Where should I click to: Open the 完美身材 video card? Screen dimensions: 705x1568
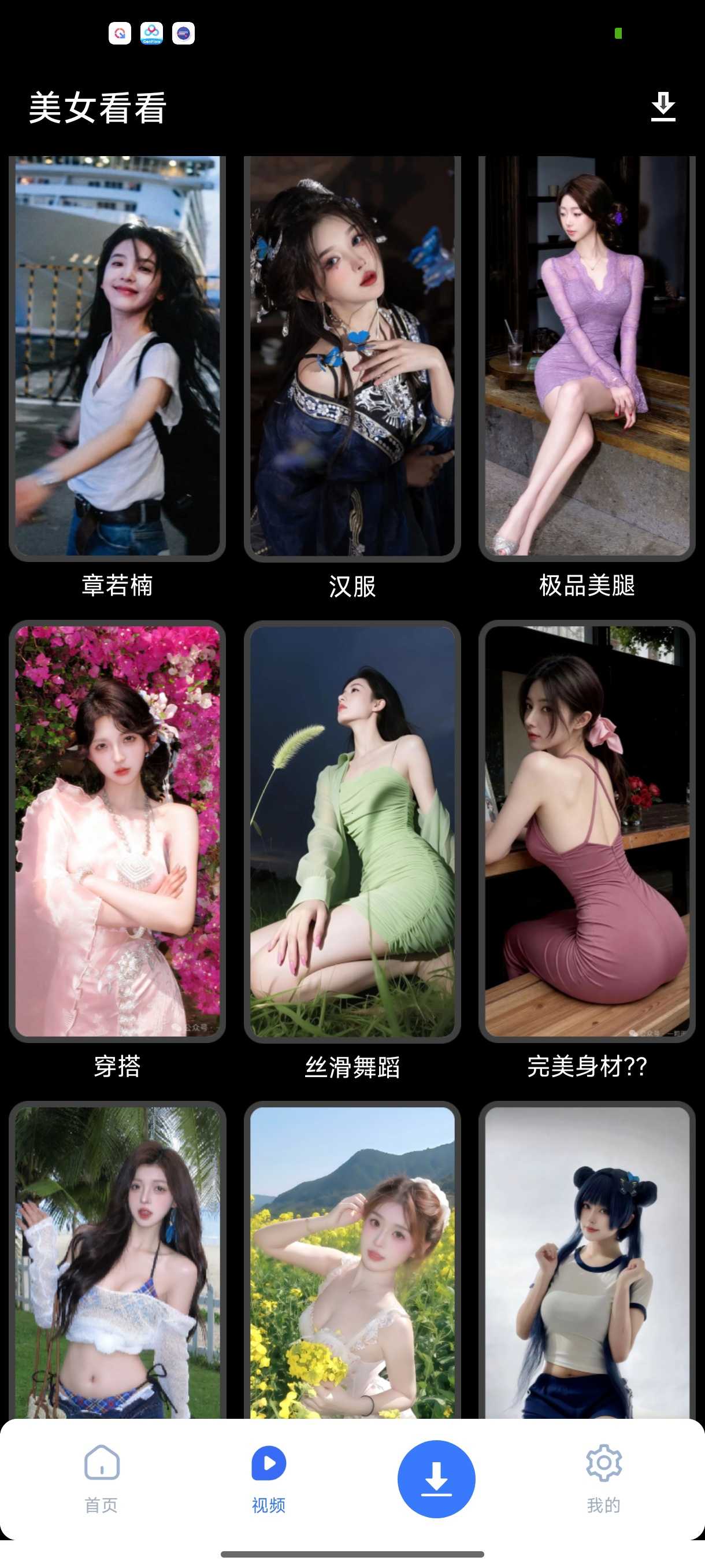pos(587,831)
